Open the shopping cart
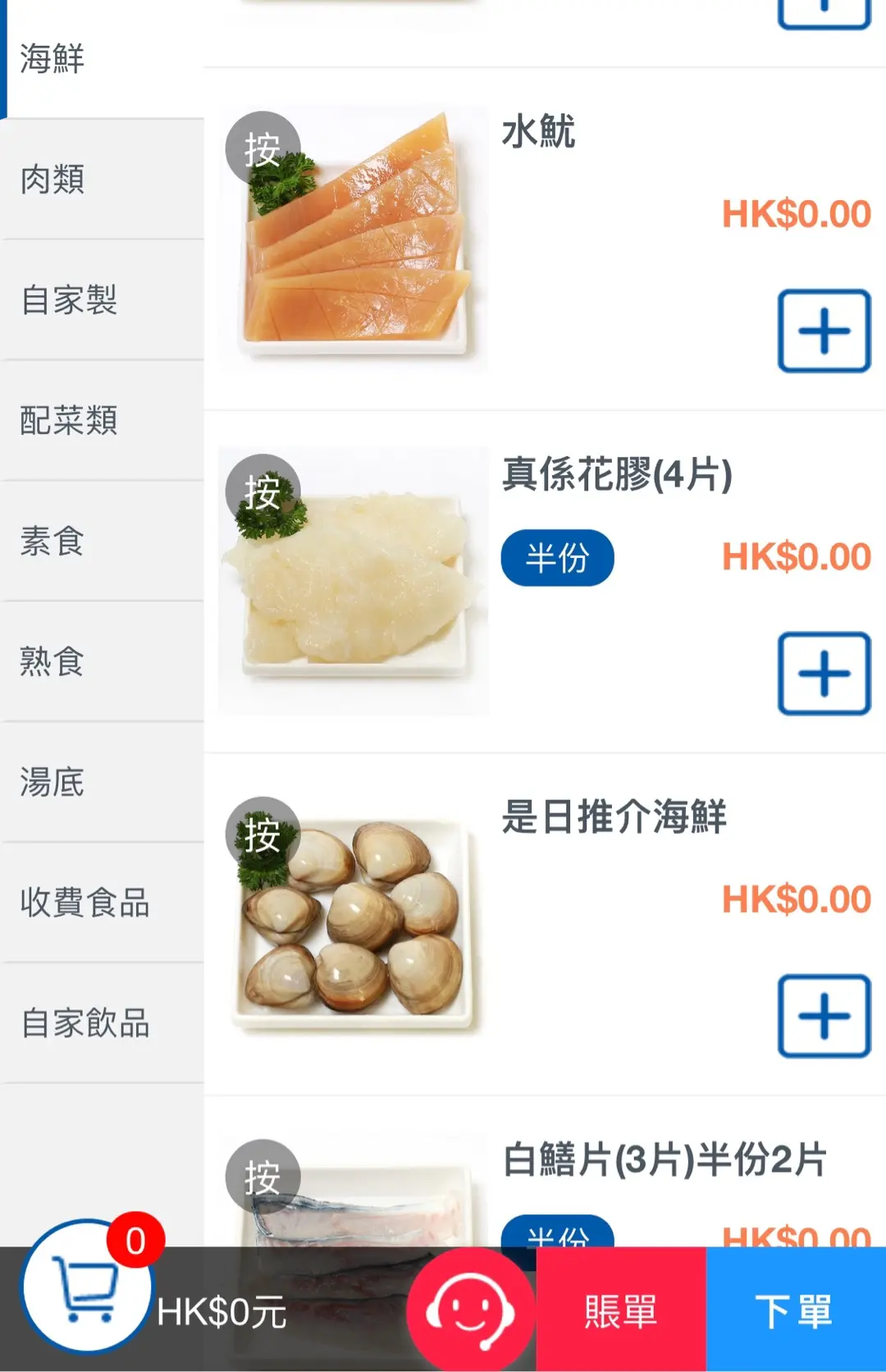The image size is (886, 1372). (x=87, y=1286)
